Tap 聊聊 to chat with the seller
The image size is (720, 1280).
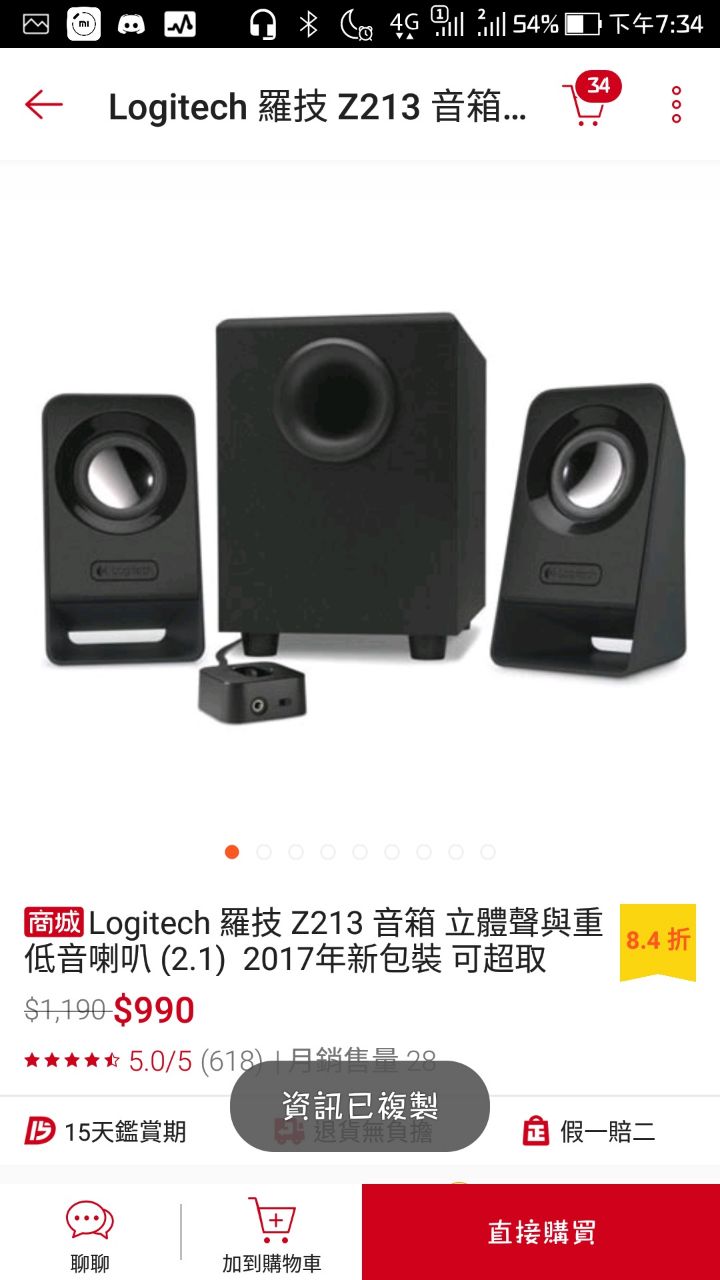(x=90, y=1234)
